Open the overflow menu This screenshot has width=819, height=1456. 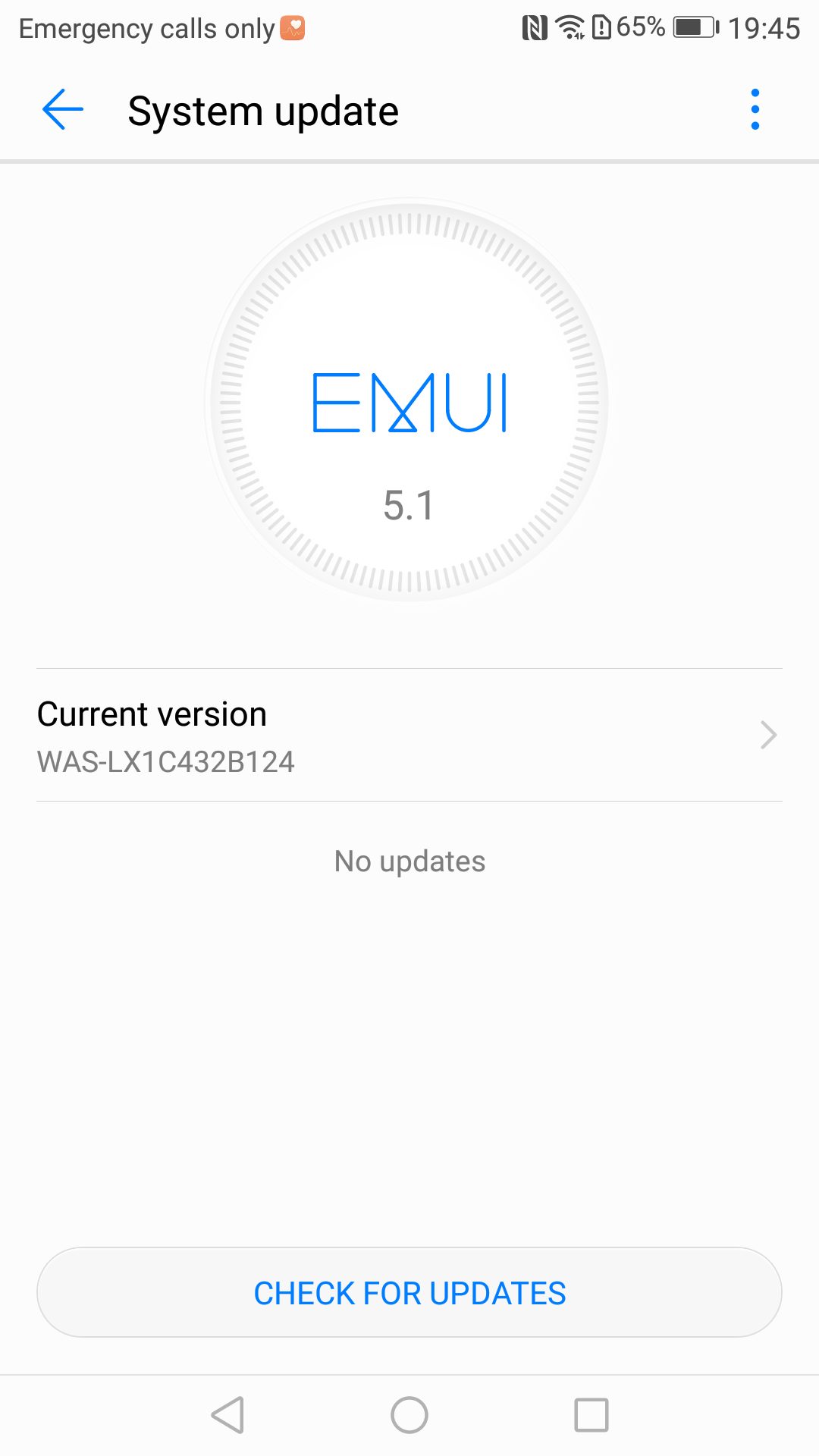tap(755, 110)
